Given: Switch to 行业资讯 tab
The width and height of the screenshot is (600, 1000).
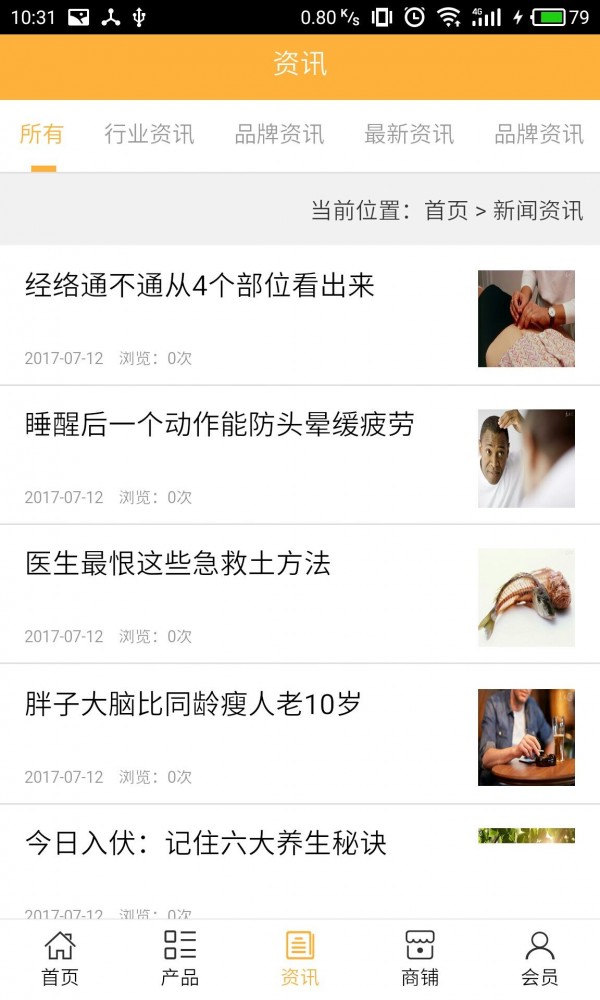Looking at the screenshot, I should [x=149, y=134].
